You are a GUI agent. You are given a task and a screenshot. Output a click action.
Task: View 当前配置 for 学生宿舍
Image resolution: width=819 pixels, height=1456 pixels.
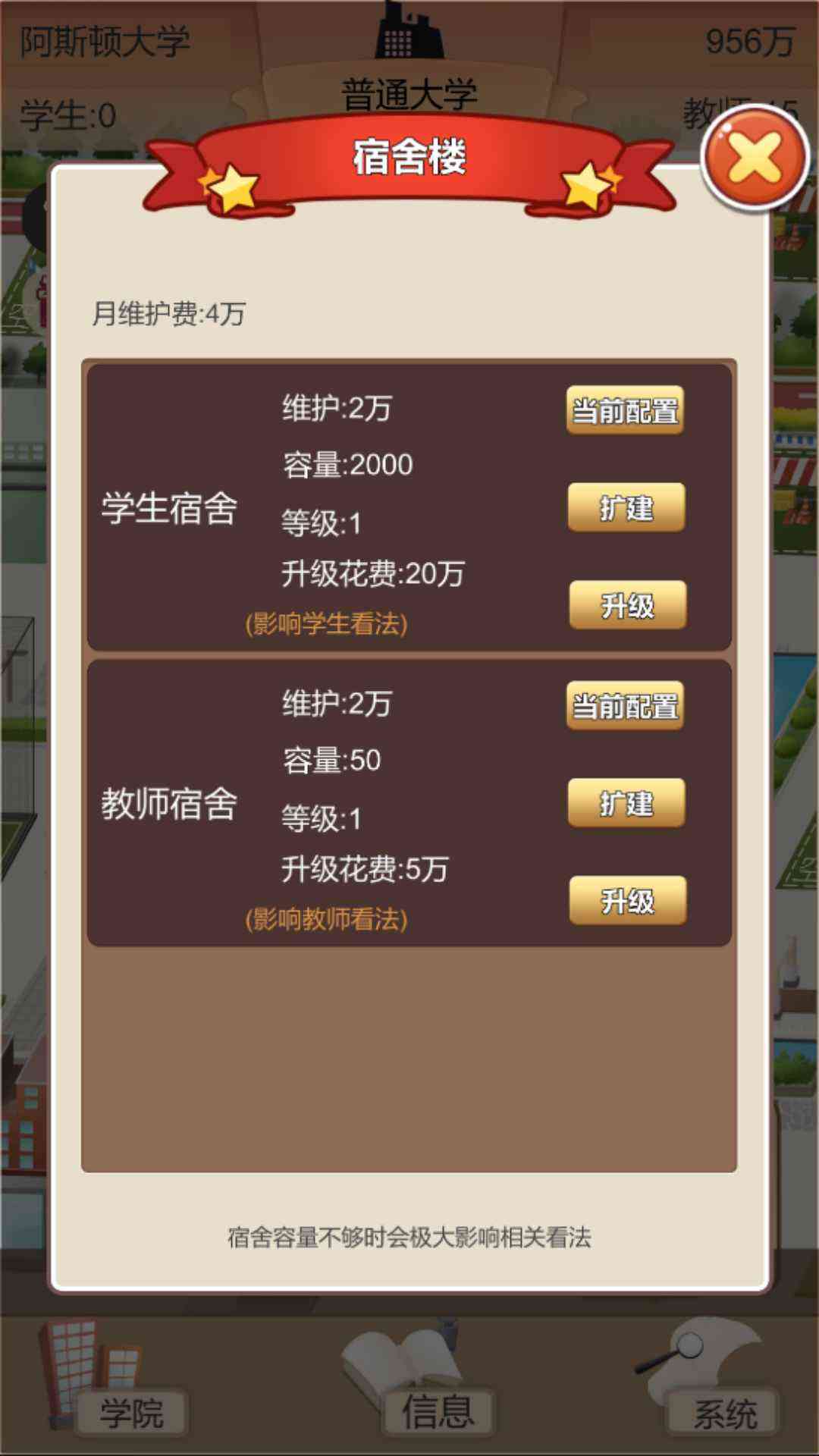click(626, 411)
